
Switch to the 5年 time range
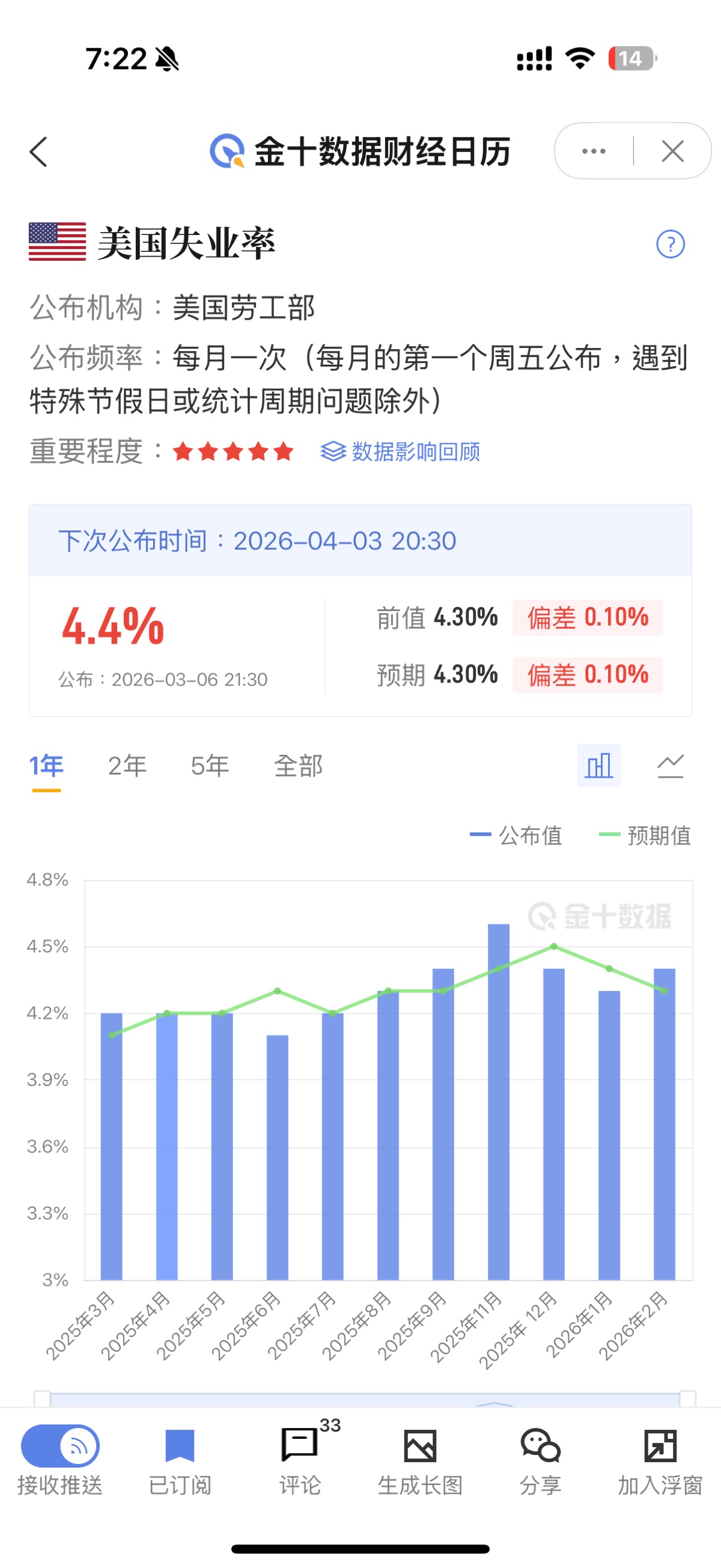point(210,766)
